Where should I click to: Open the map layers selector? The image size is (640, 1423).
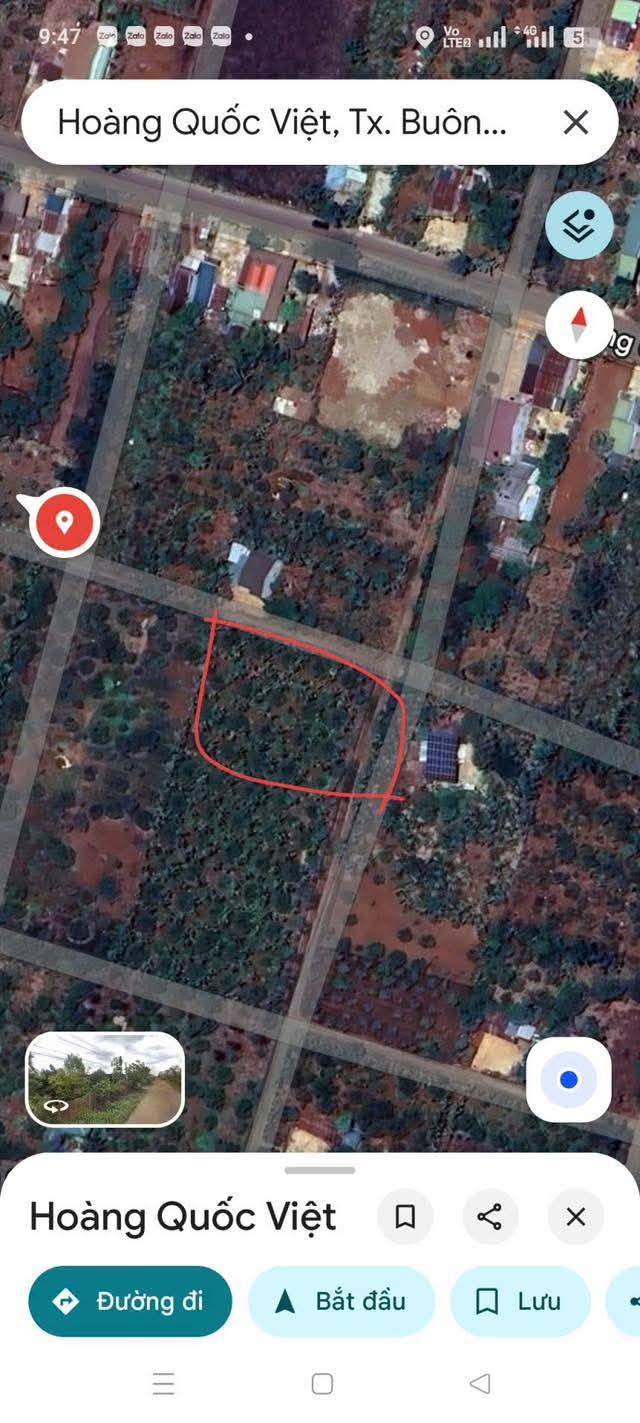pyautogui.click(x=578, y=226)
